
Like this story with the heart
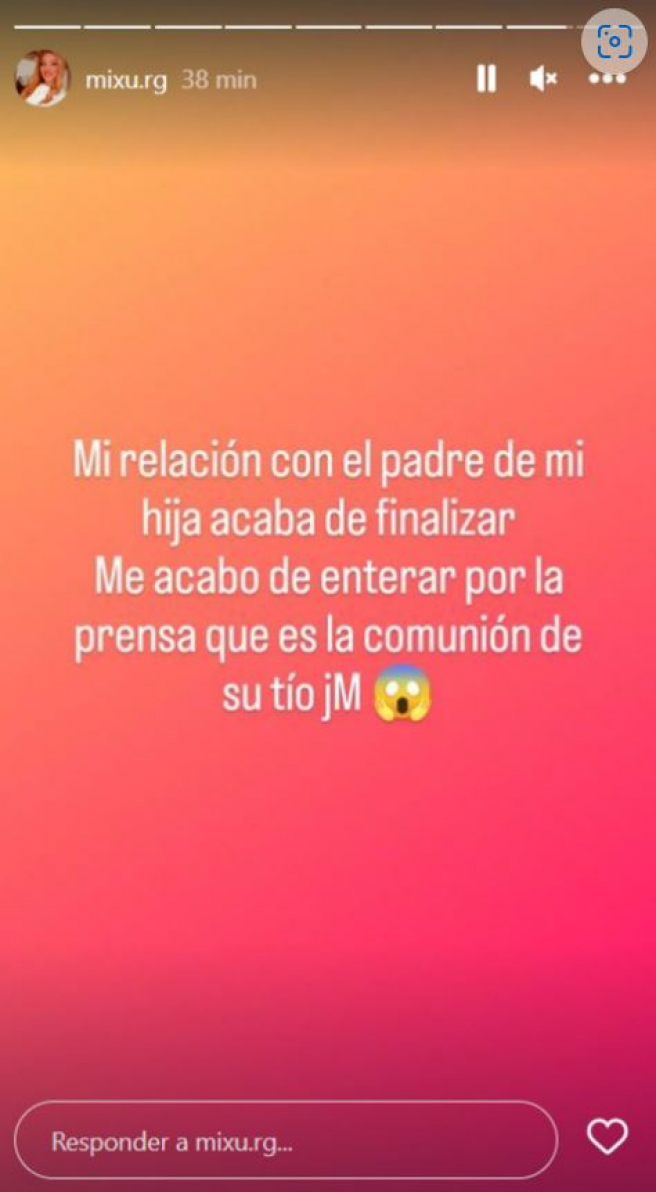[x=607, y=1137]
